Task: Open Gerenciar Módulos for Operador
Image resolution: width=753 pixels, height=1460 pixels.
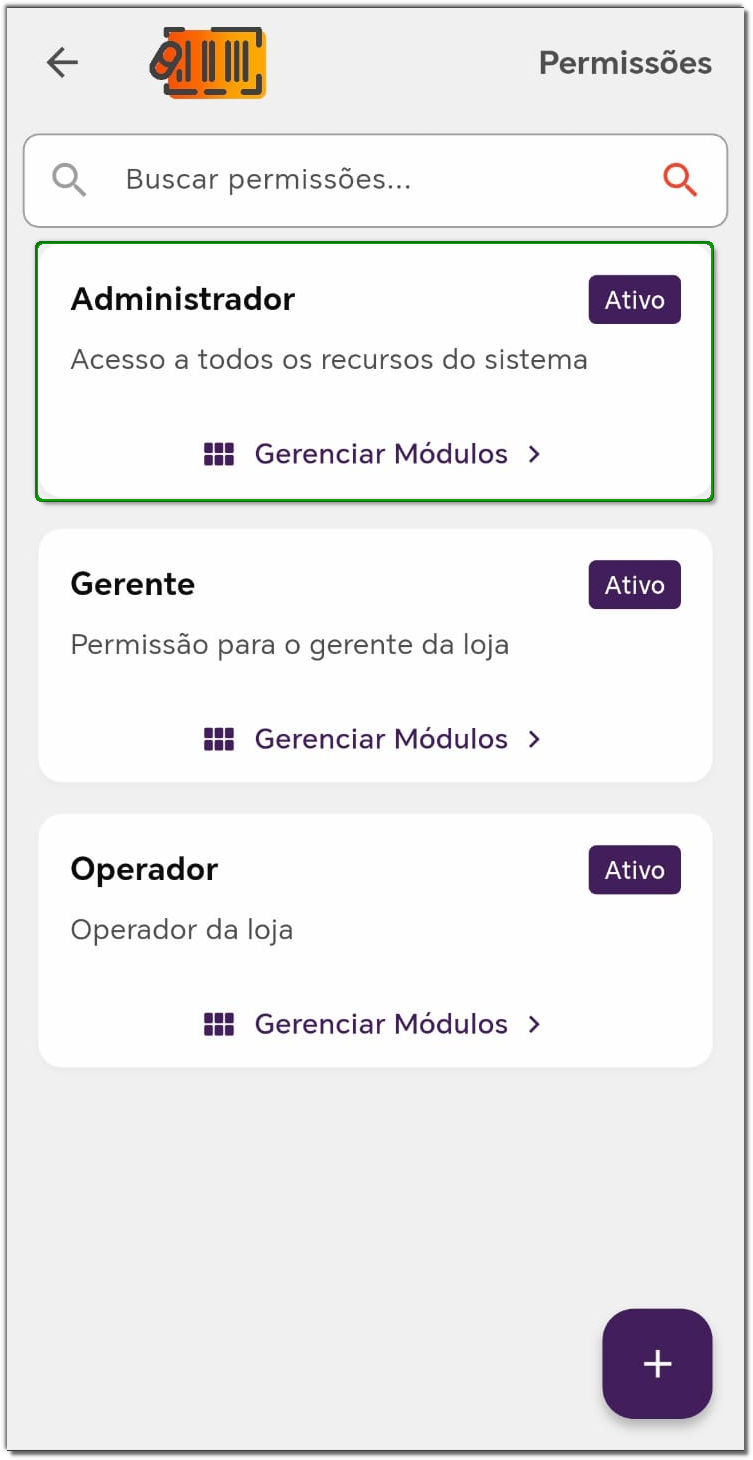Action: coord(374,1024)
